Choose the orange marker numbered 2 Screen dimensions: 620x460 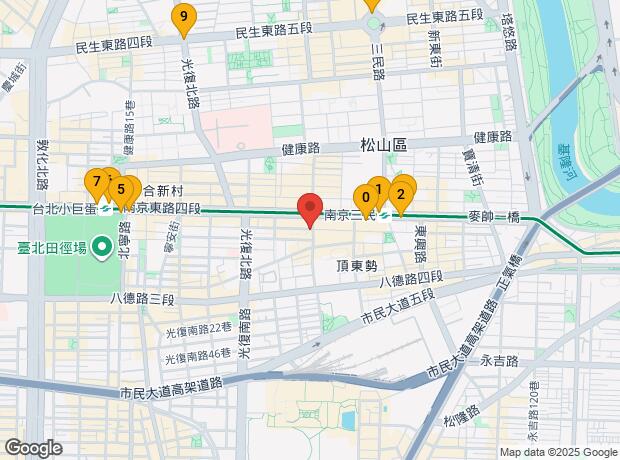click(401, 197)
